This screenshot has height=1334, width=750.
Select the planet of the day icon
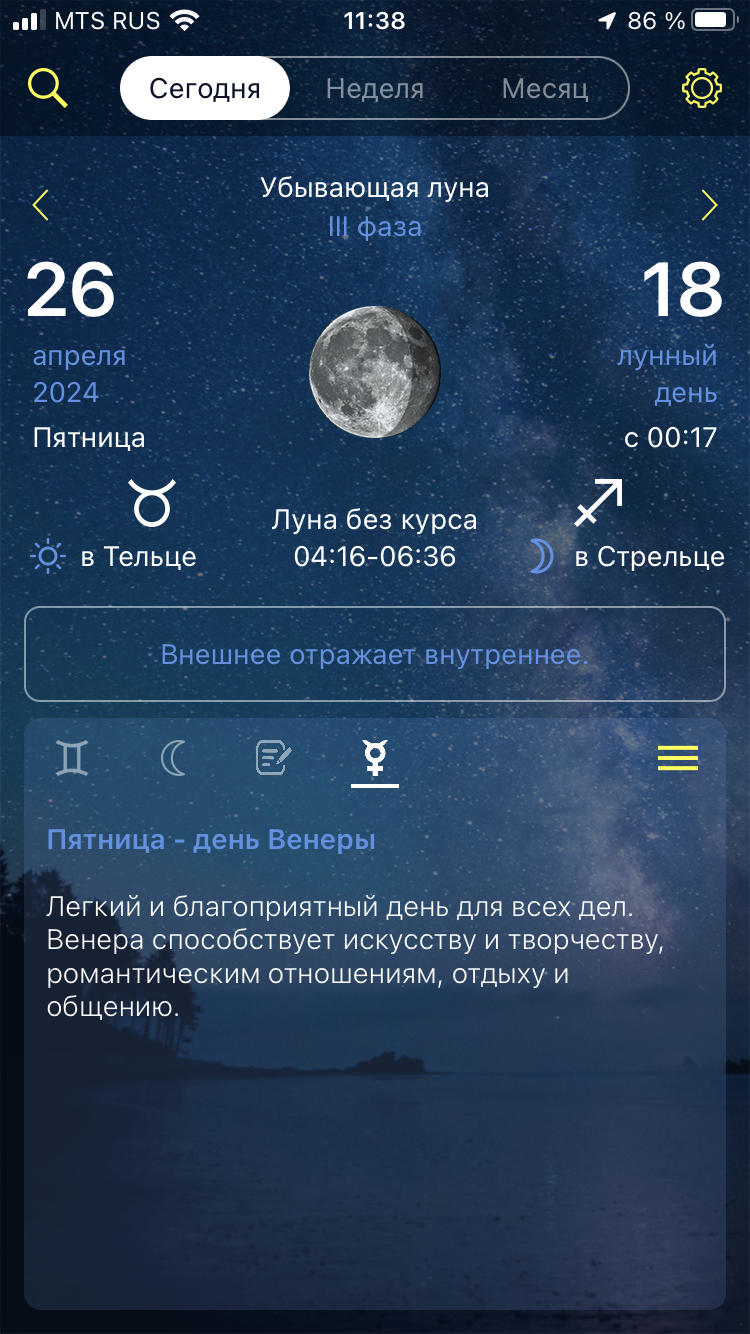coord(374,758)
